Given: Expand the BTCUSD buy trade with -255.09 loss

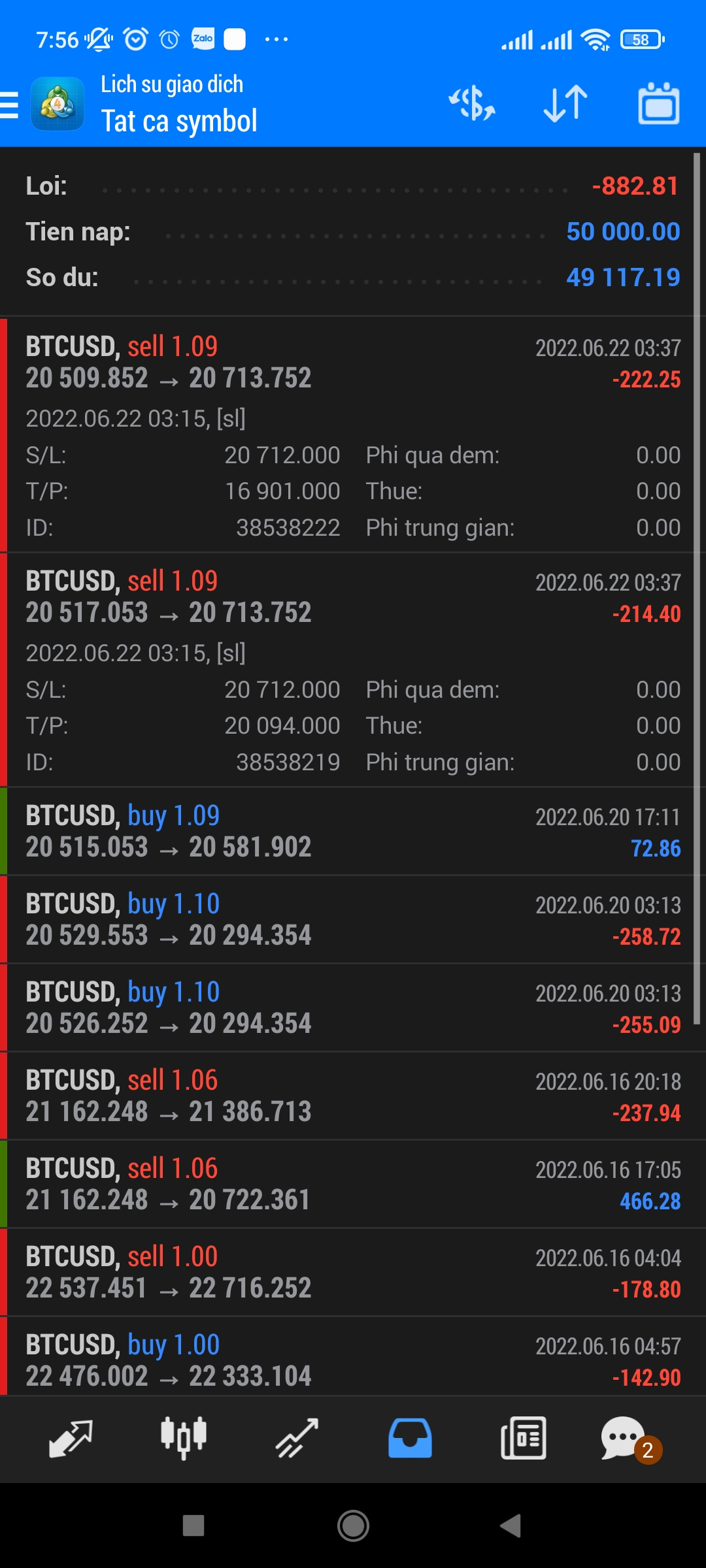Looking at the screenshot, I should coord(353,1007).
